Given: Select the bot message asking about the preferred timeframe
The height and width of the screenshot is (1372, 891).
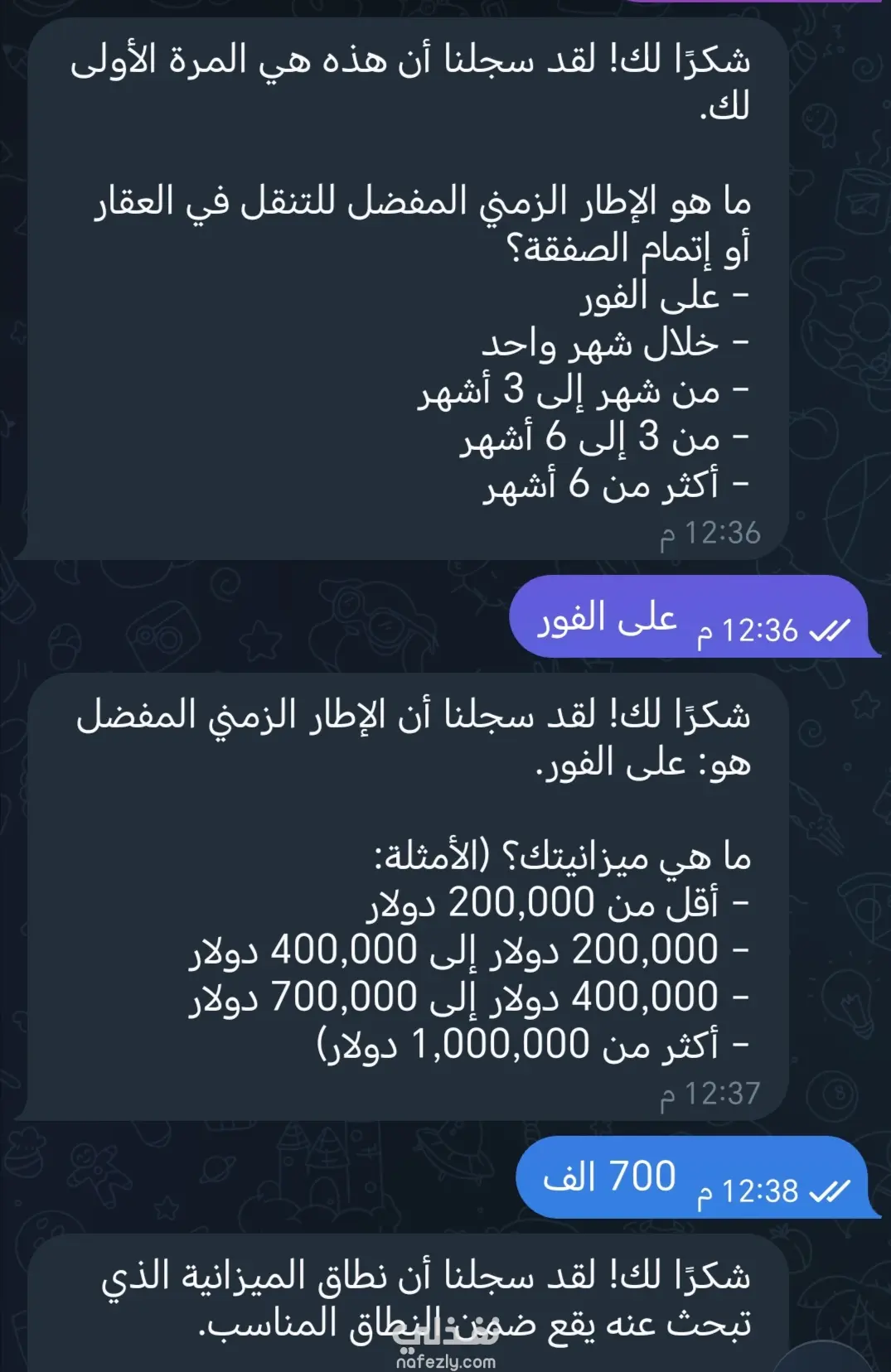Looking at the screenshot, I should pos(402,289).
